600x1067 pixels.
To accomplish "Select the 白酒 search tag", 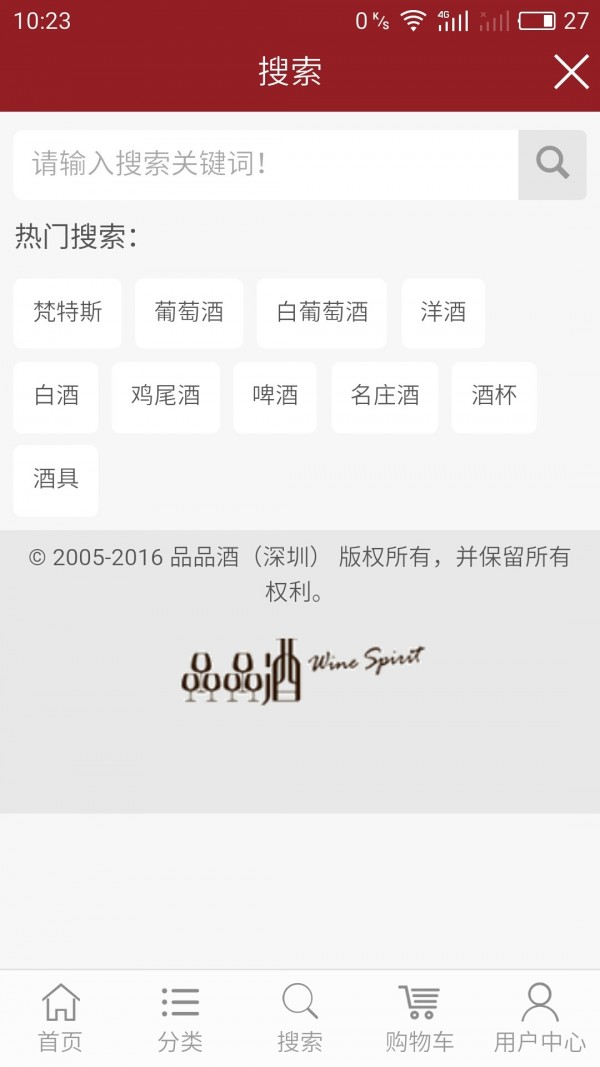I will [56, 397].
